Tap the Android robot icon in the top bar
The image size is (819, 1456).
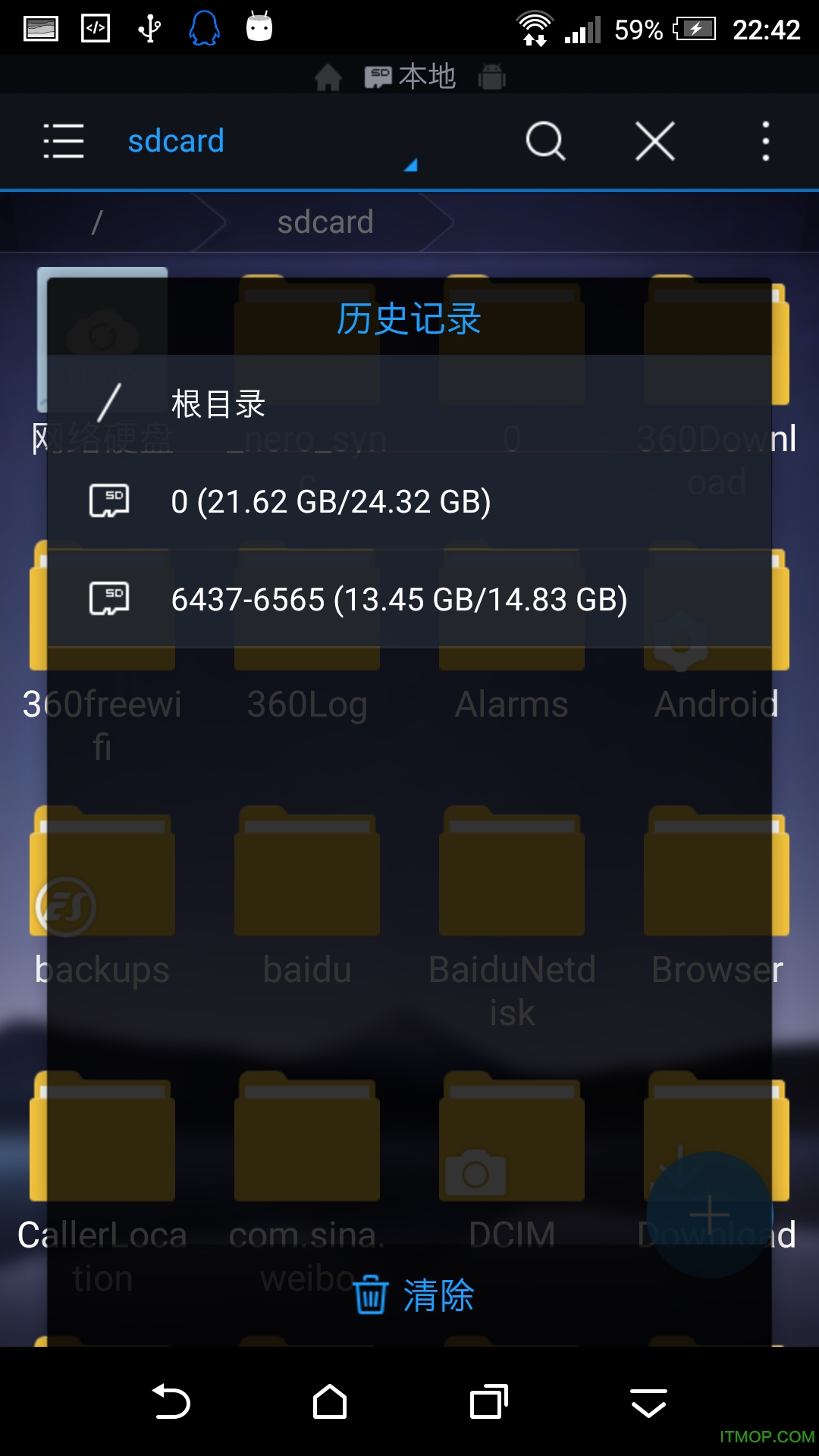pos(491,76)
